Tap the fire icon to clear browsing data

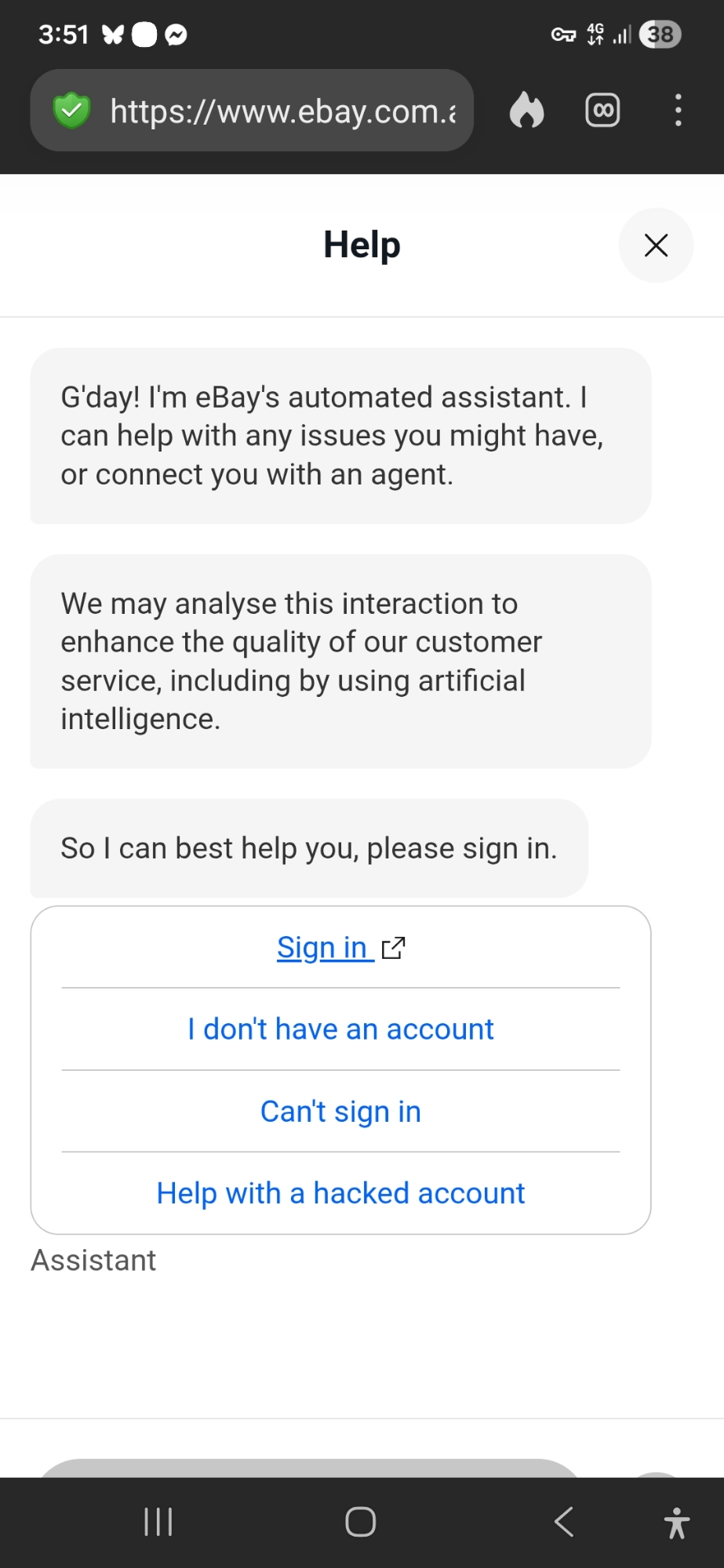tap(527, 111)
